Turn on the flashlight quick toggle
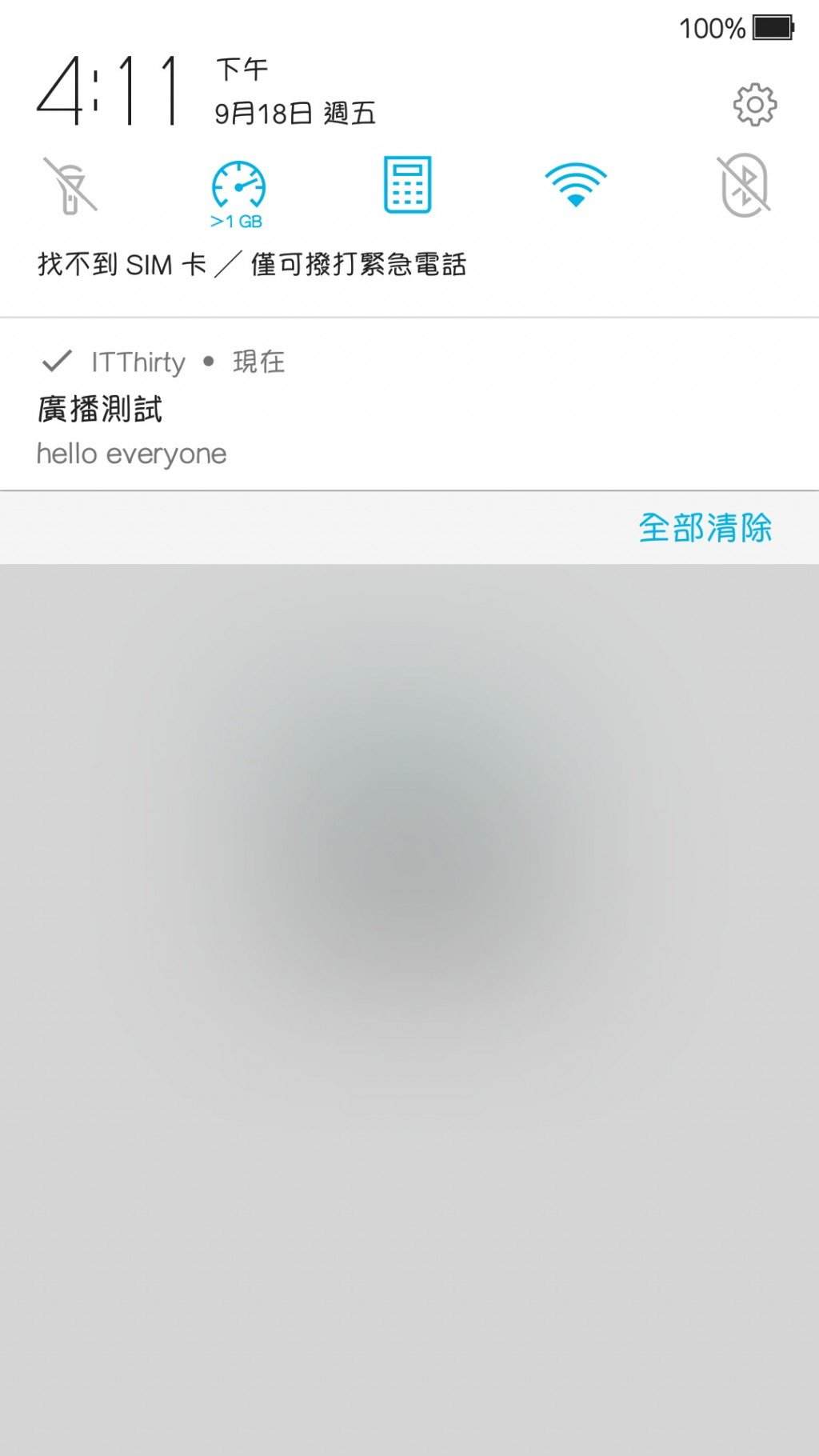 [x=70, y=186]
